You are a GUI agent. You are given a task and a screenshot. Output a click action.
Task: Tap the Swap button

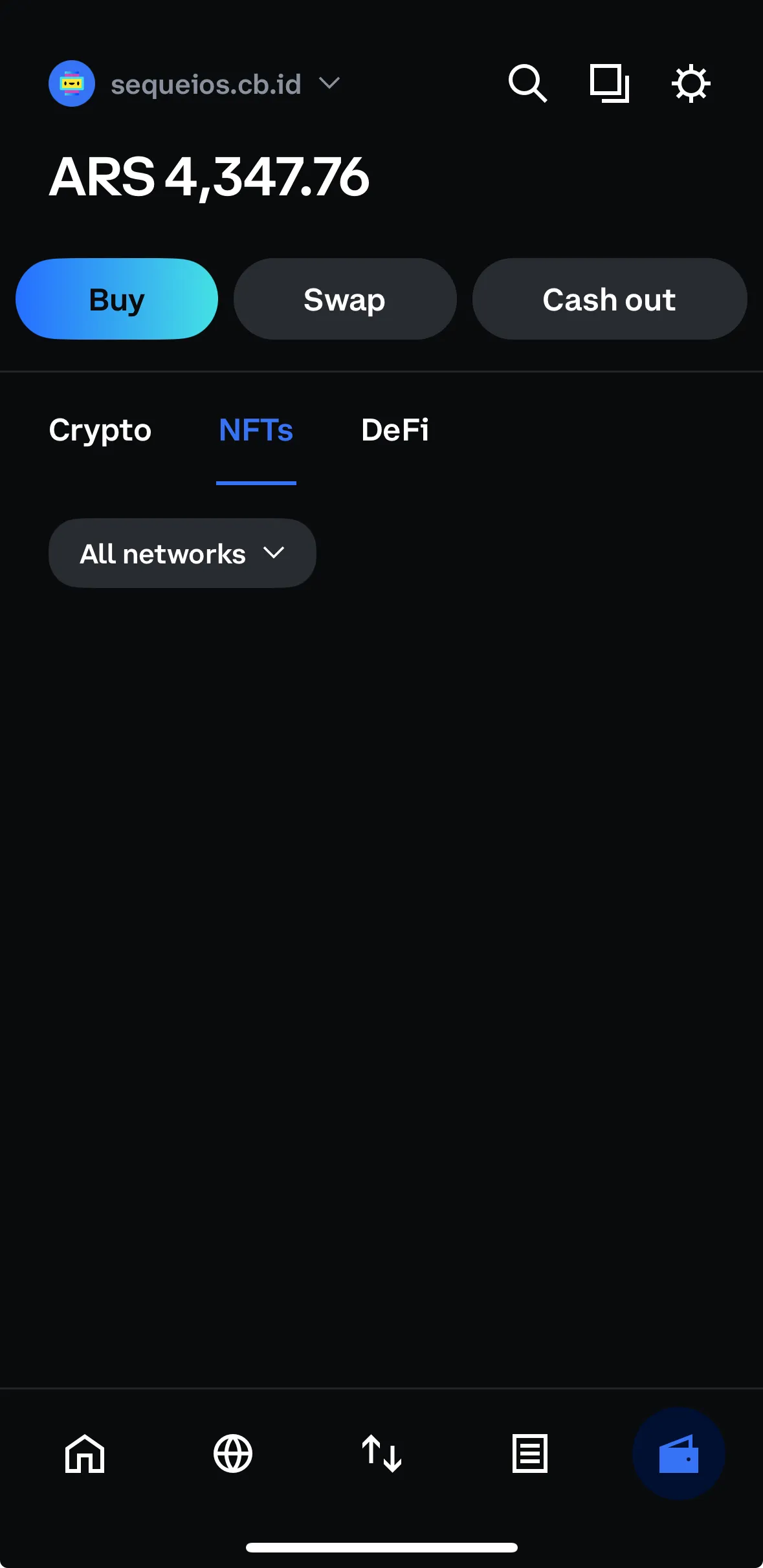[344, 298]
